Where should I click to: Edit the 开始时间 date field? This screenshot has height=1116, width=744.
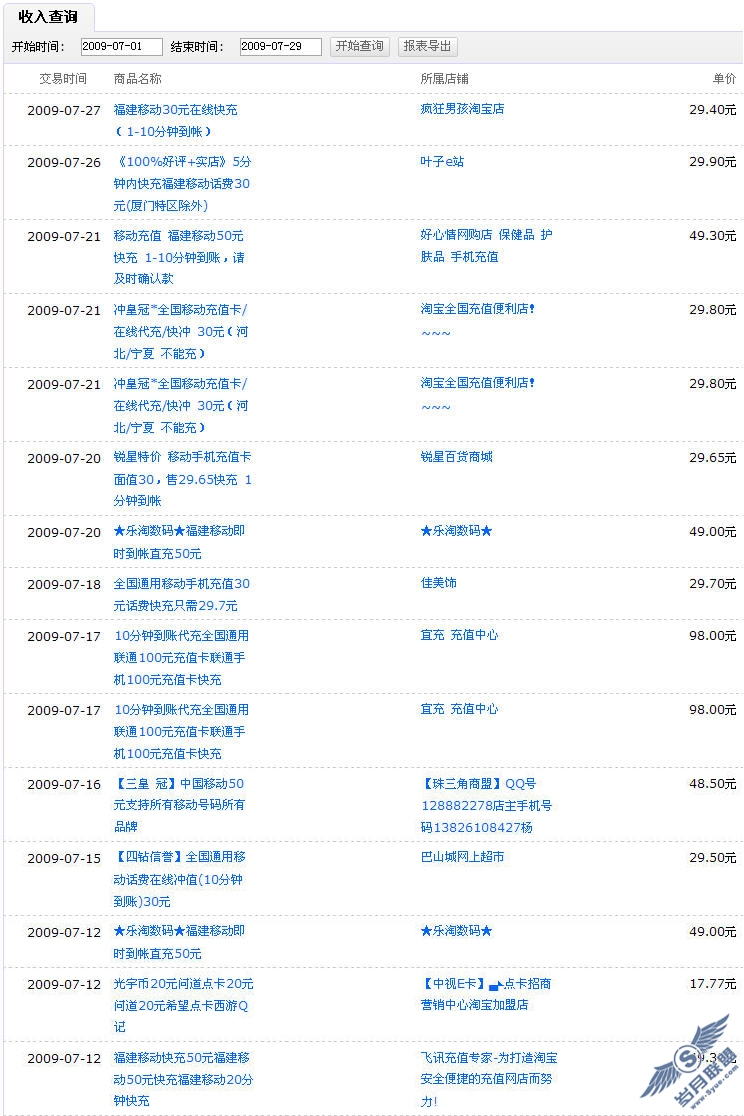pyautogui.click(x=122, y=46)
